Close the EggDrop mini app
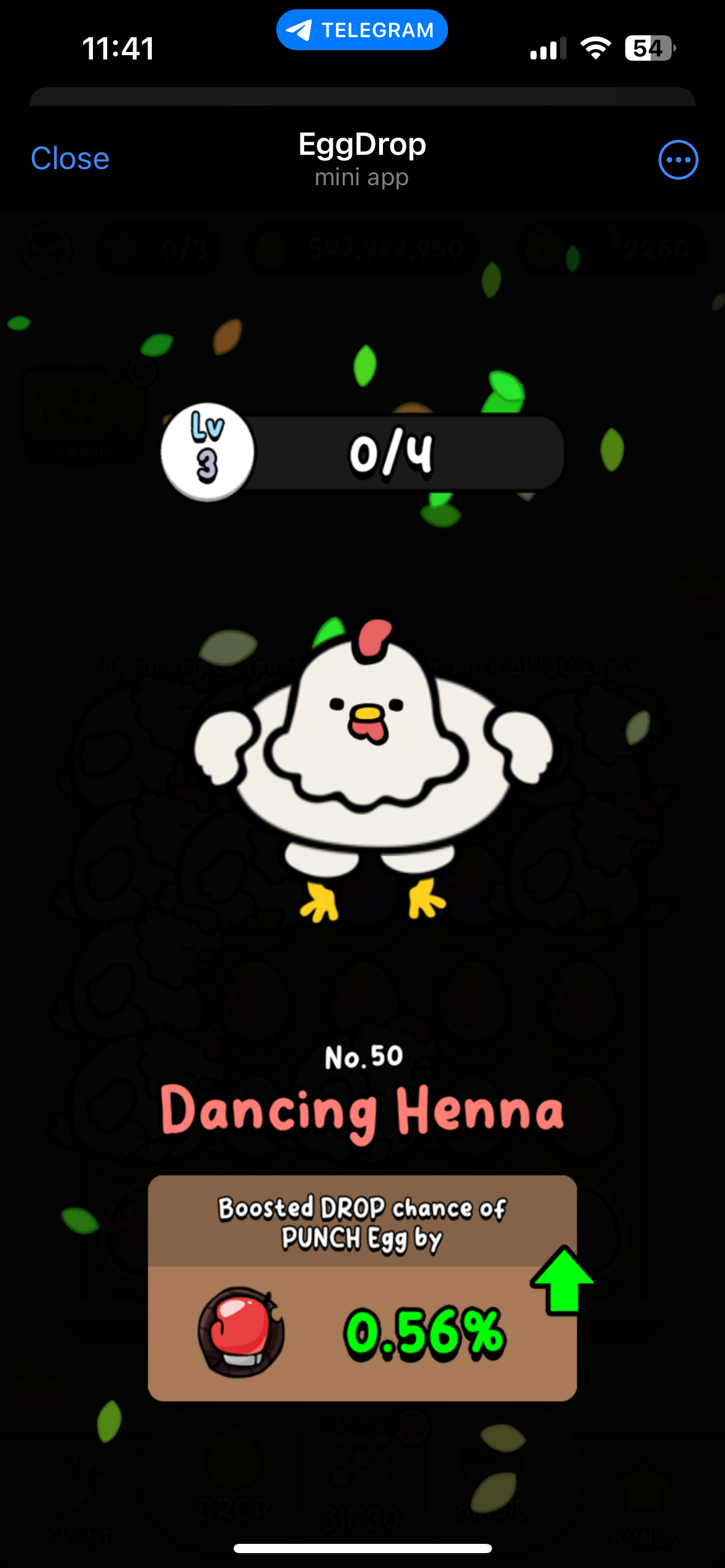Screen dimensions: 725x1568 pyautogui.click(x=70, y=159)
